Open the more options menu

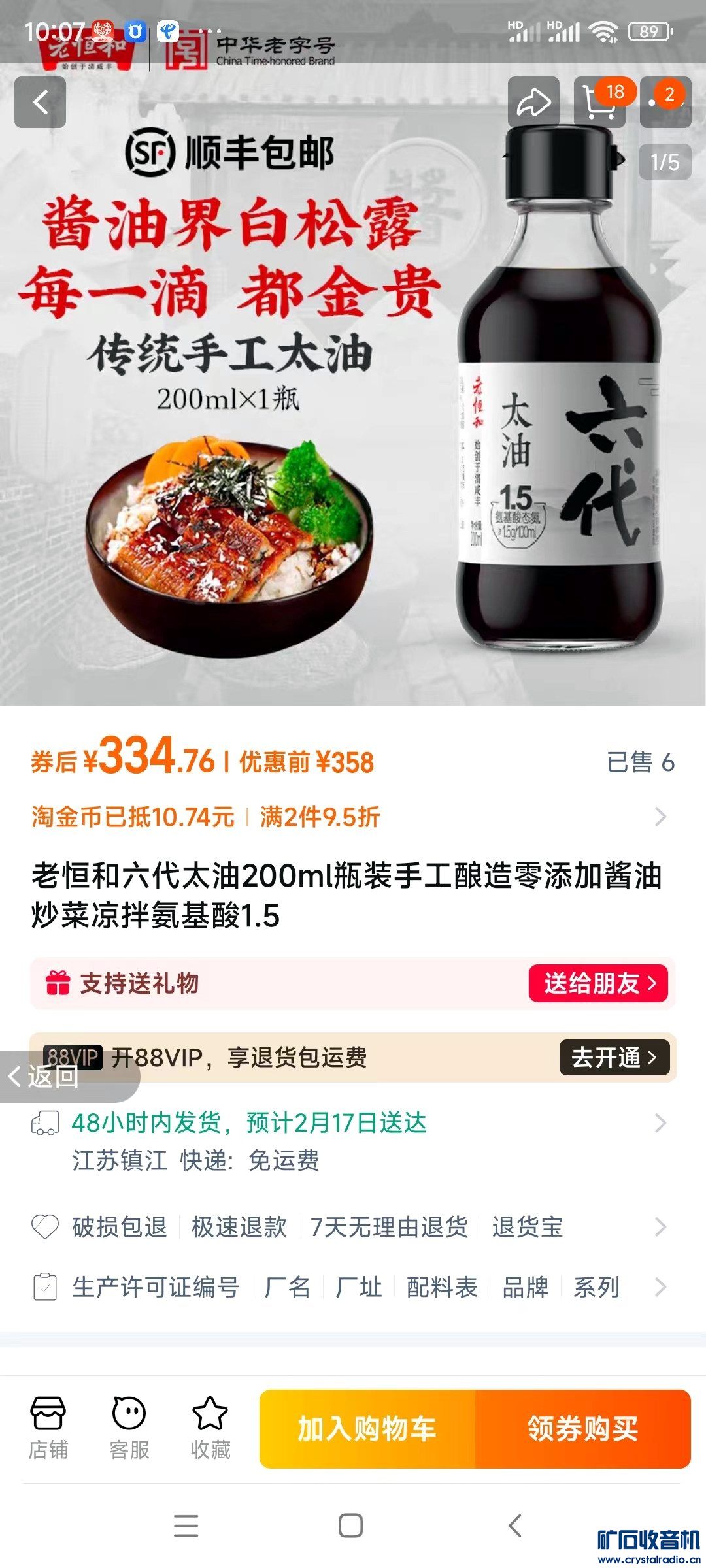coord(665,102)
